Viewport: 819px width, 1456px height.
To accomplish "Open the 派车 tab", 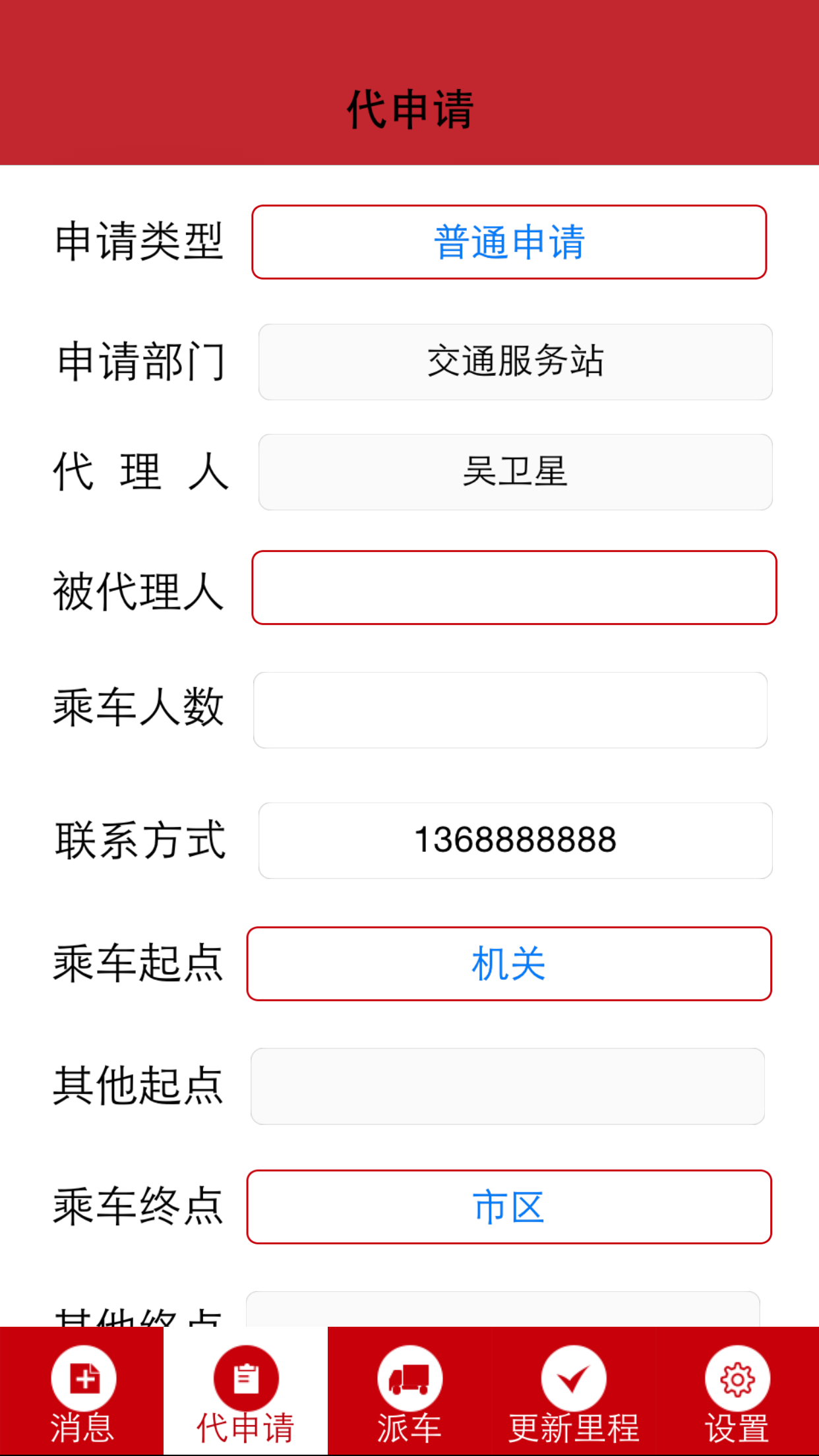I will pos(409,1393).
